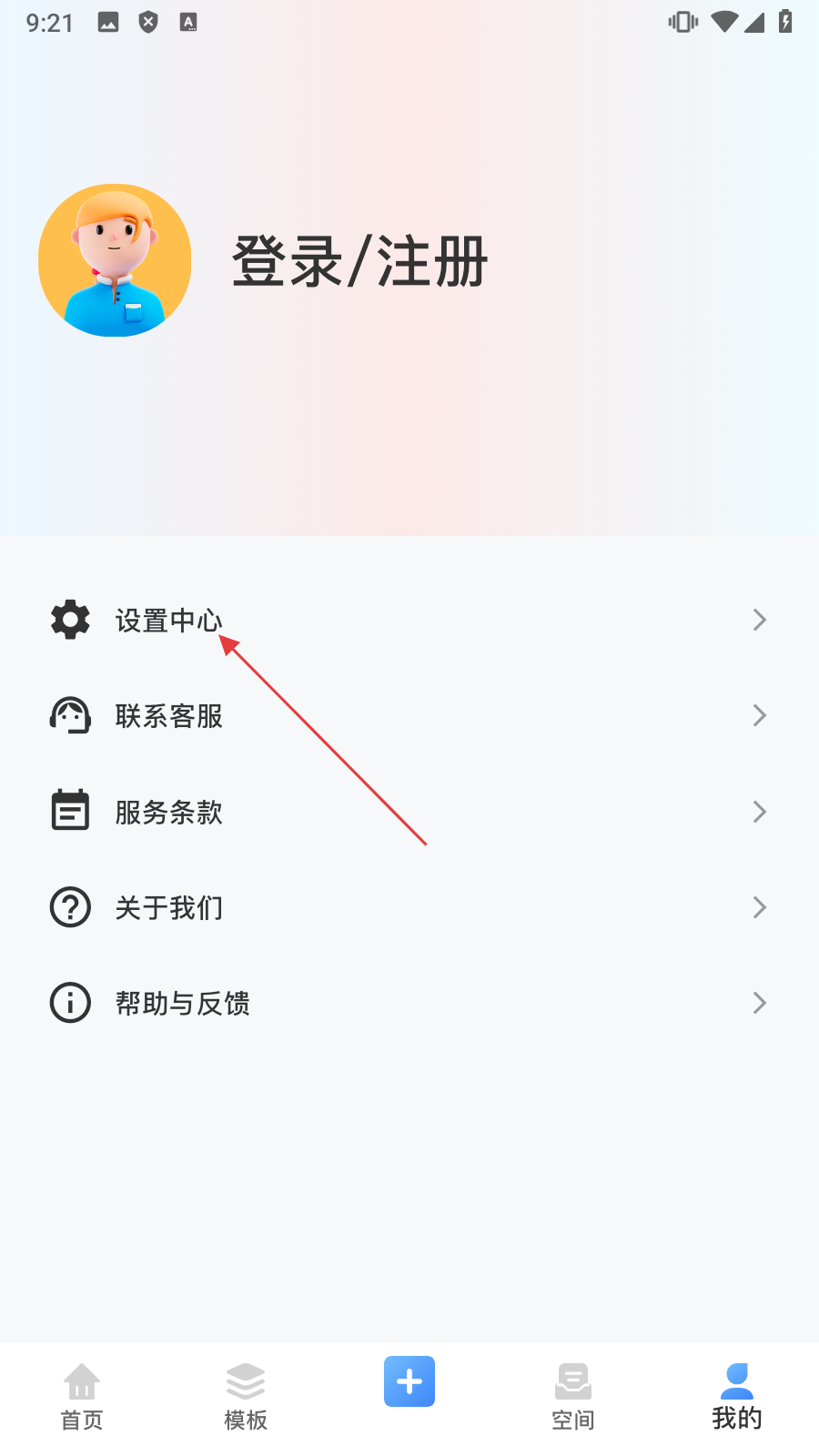Tap the profile avatar picture
819x1456 pixels.
[115, 260]
